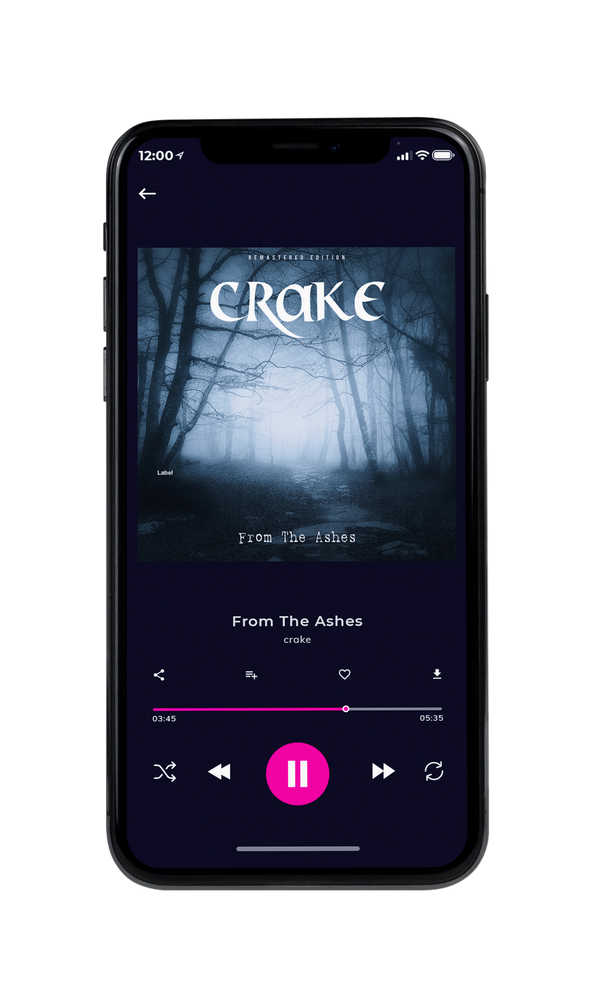The height and width of the screenshot is (1000, 600).
Task: Pause the current song
Action: [297, 774]
